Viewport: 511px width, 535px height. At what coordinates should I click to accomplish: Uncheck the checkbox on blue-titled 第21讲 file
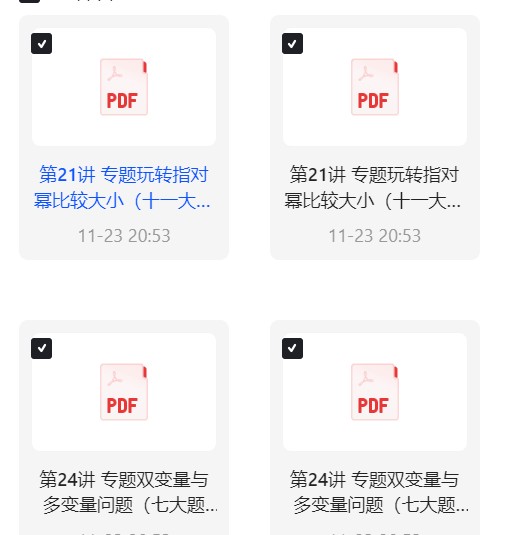pyautogui.click(x=41, y=44)
